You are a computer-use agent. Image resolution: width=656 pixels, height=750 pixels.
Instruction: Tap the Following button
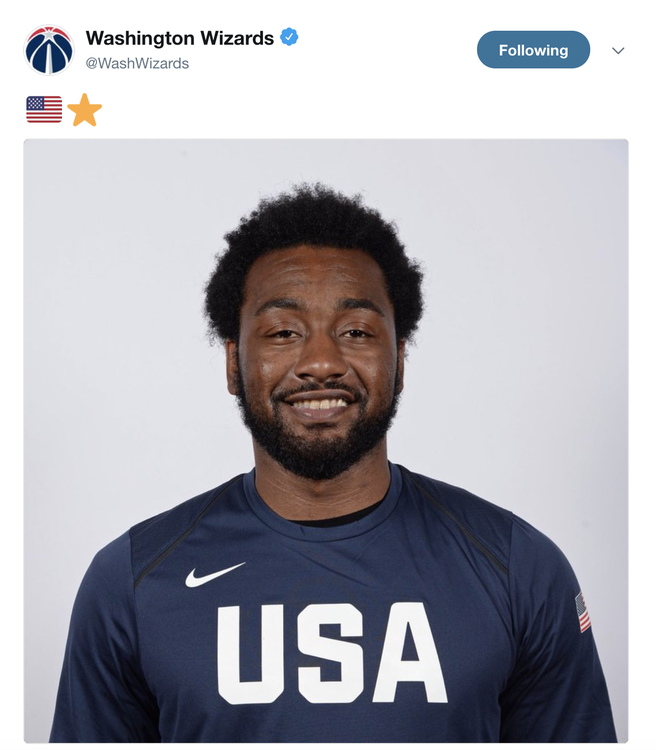pos(533,50)
